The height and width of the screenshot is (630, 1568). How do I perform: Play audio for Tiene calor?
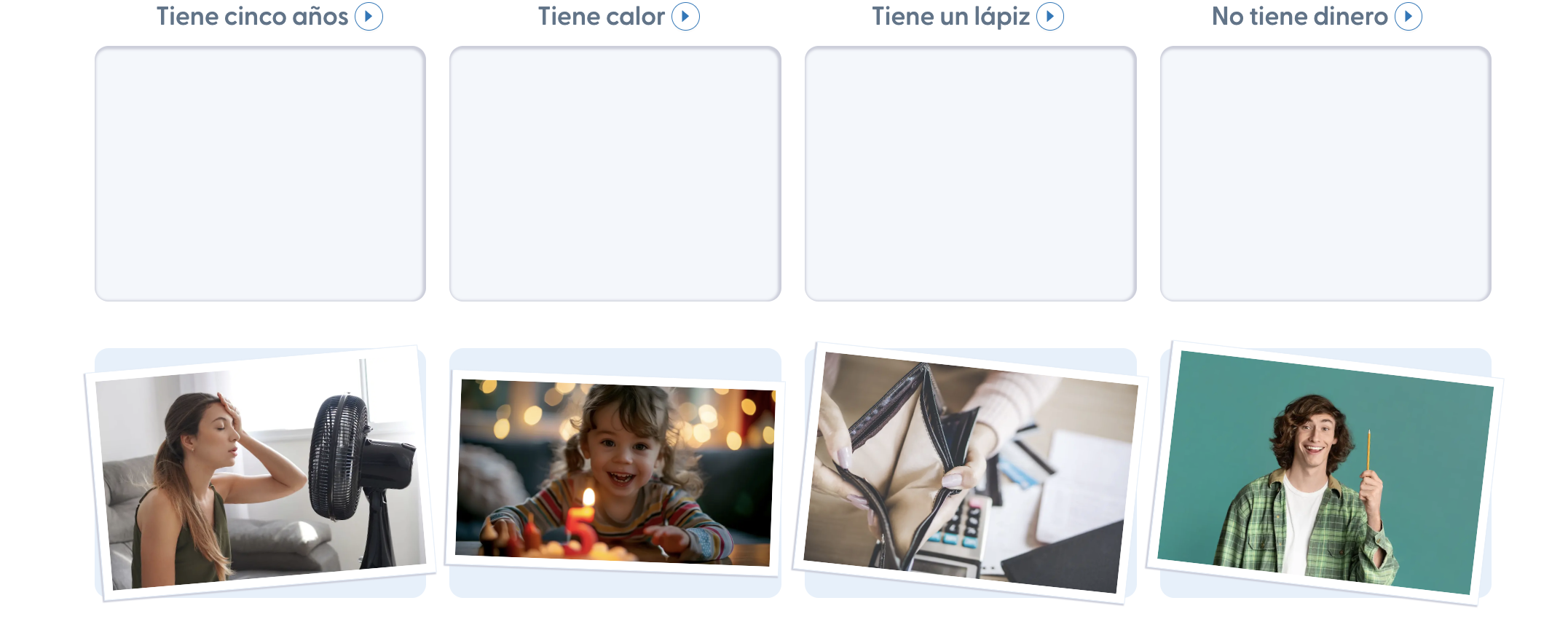[x=685, y=17]
